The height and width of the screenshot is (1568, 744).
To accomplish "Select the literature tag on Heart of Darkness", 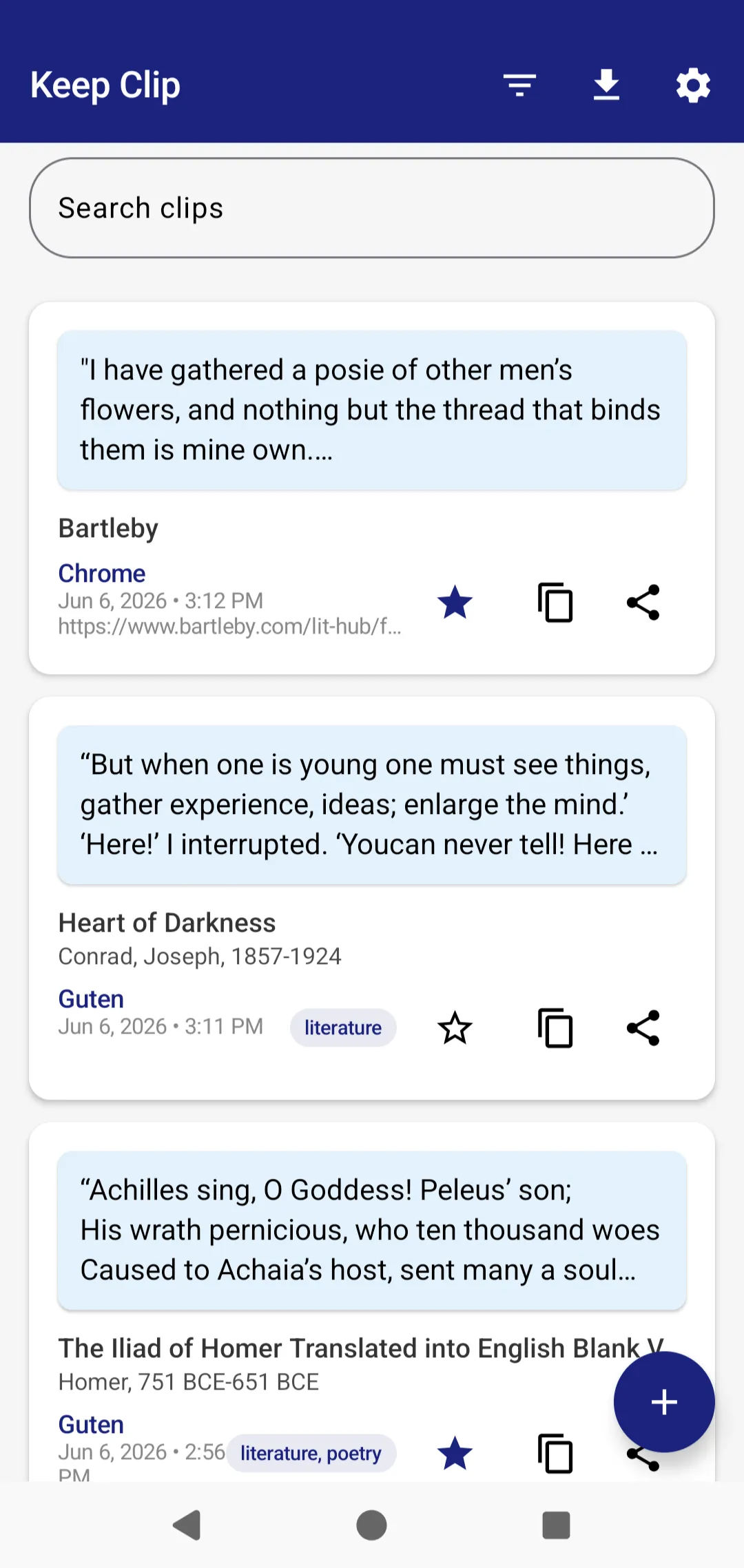I will (343, 1028).
